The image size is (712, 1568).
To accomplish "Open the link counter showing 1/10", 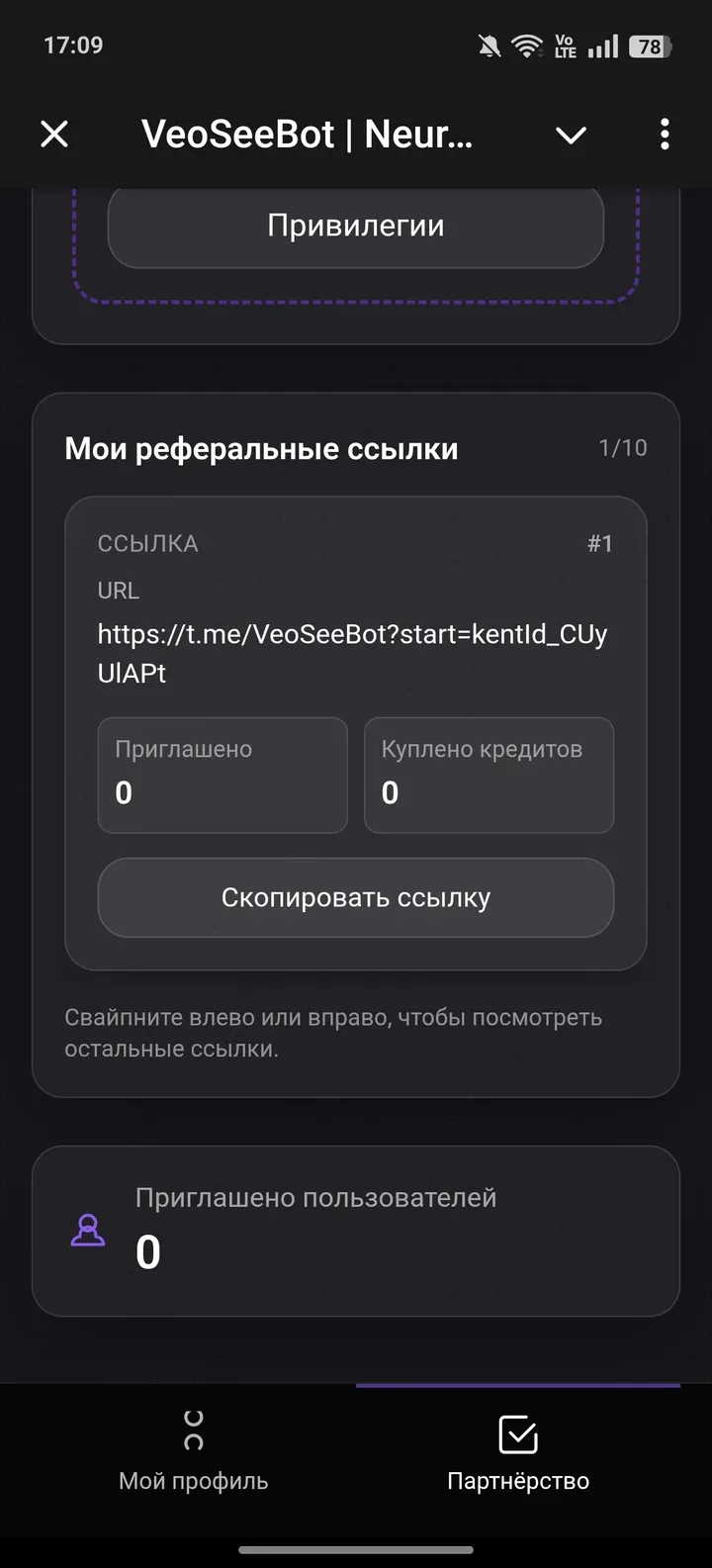I will [623, 447].
